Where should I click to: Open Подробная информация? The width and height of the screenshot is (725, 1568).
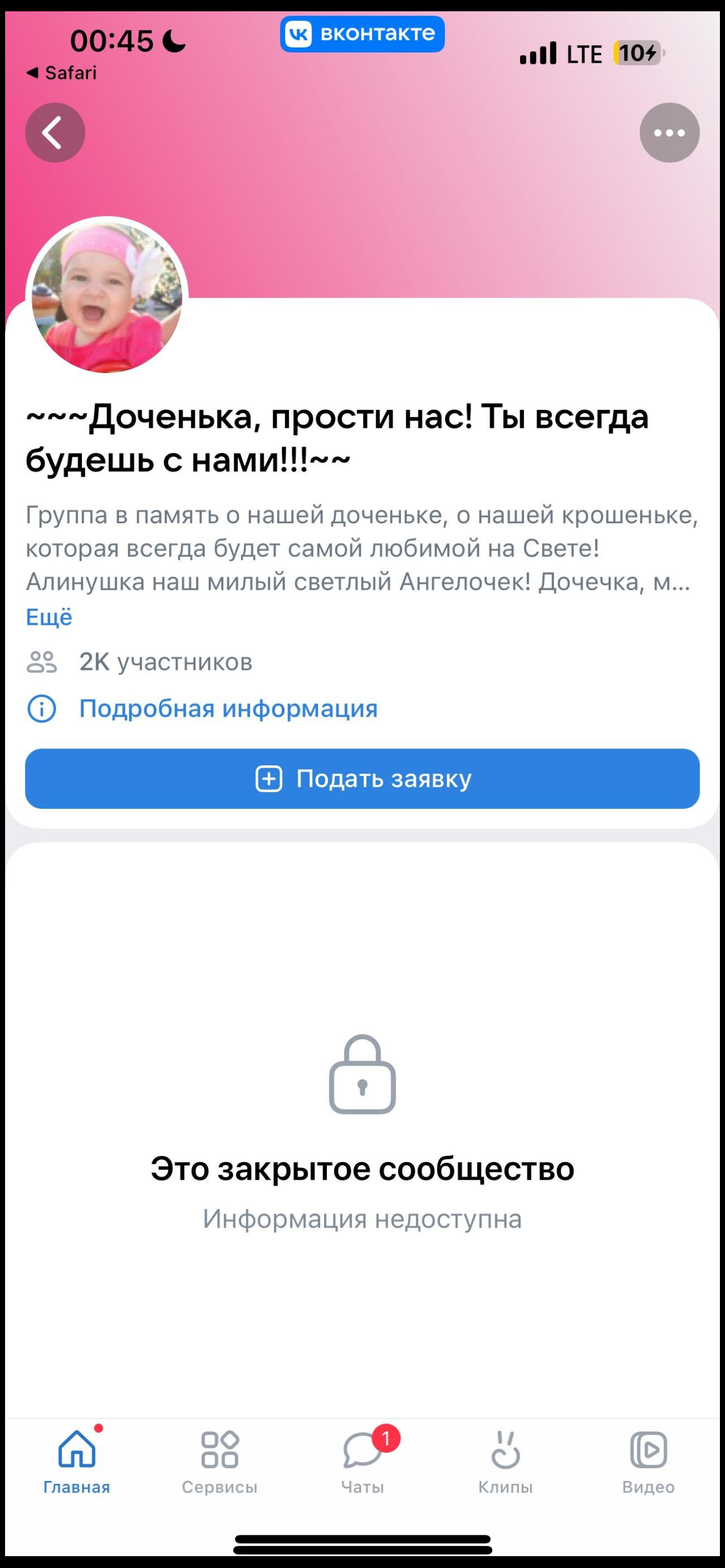coord(228,708)
